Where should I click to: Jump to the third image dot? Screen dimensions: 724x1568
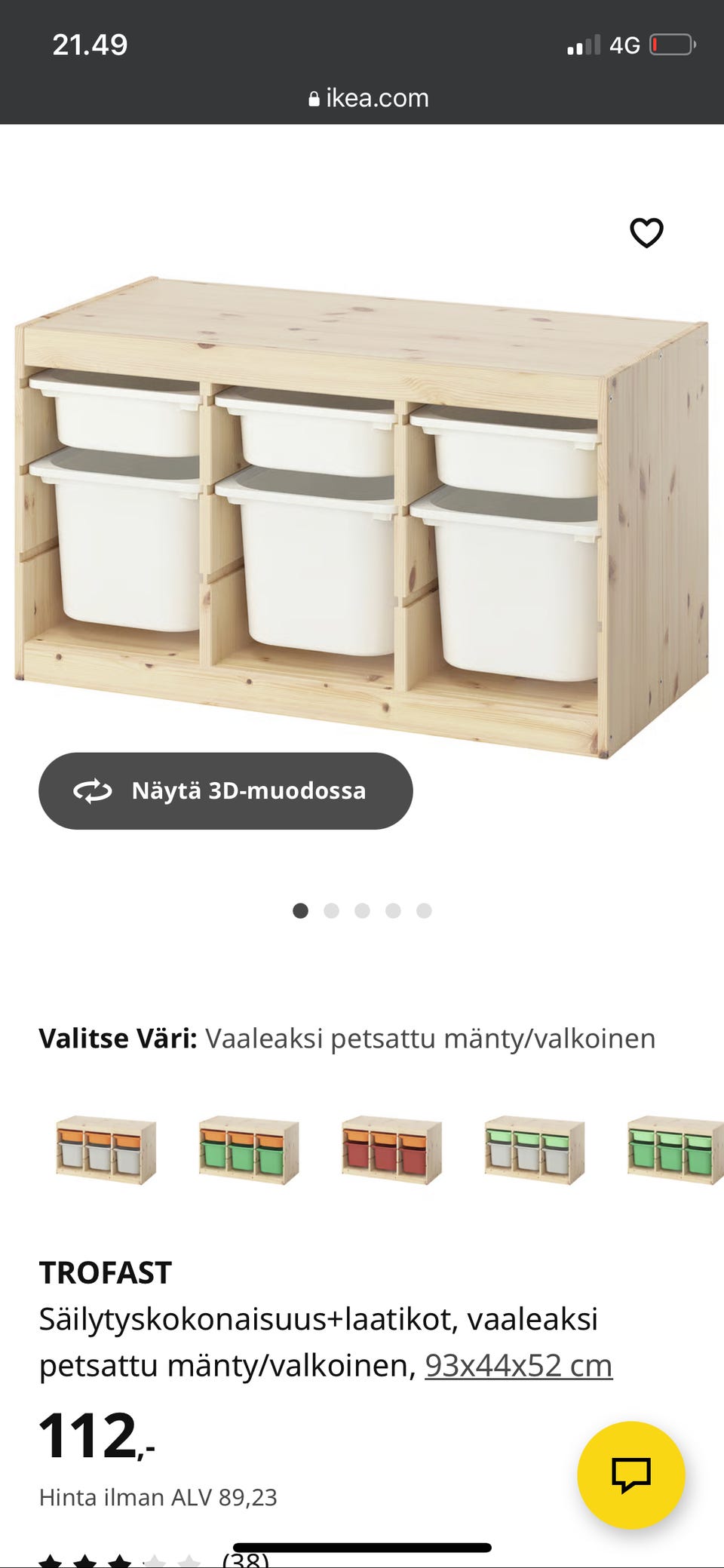[363, 911]
